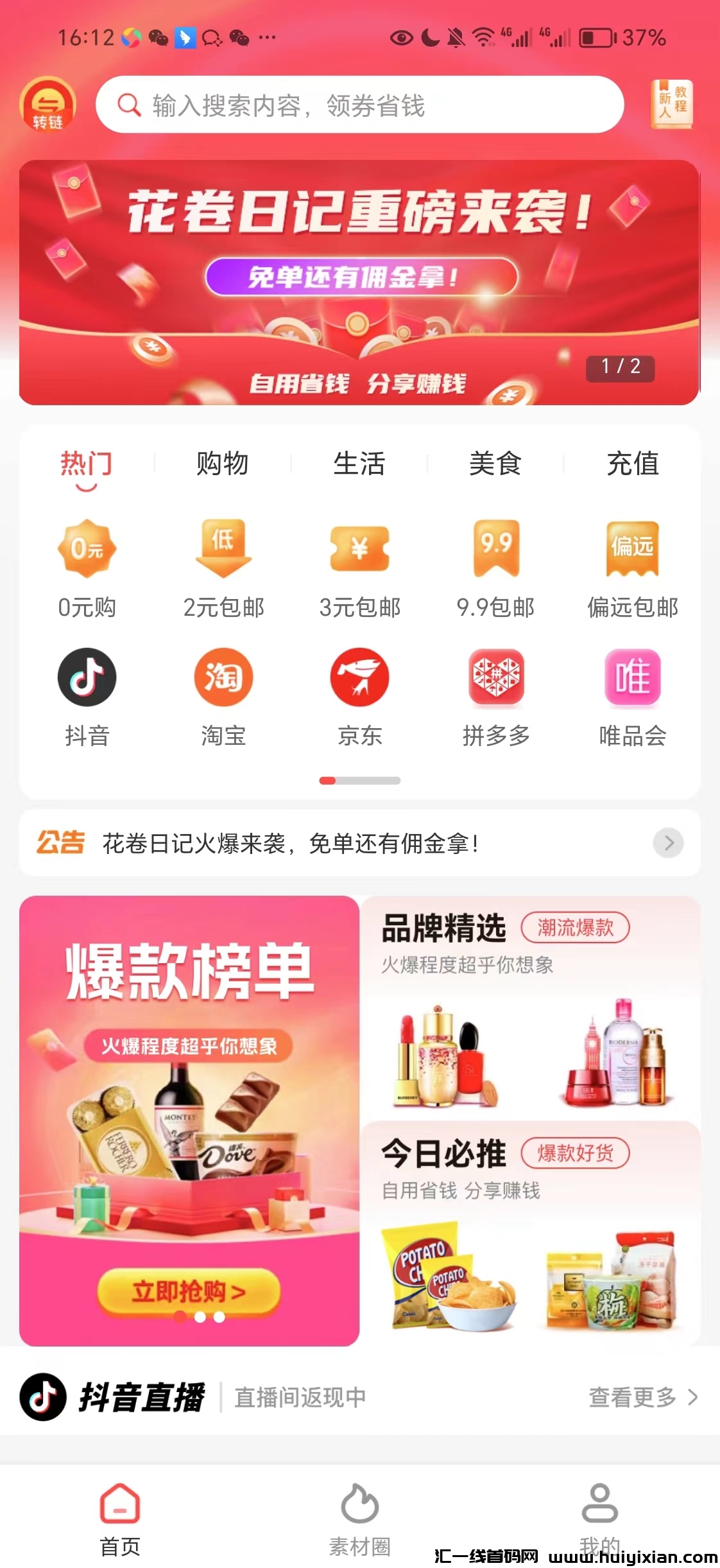720x1568 pixels.
Task: Tap the search box to enter content
Action: pos(359,105)
